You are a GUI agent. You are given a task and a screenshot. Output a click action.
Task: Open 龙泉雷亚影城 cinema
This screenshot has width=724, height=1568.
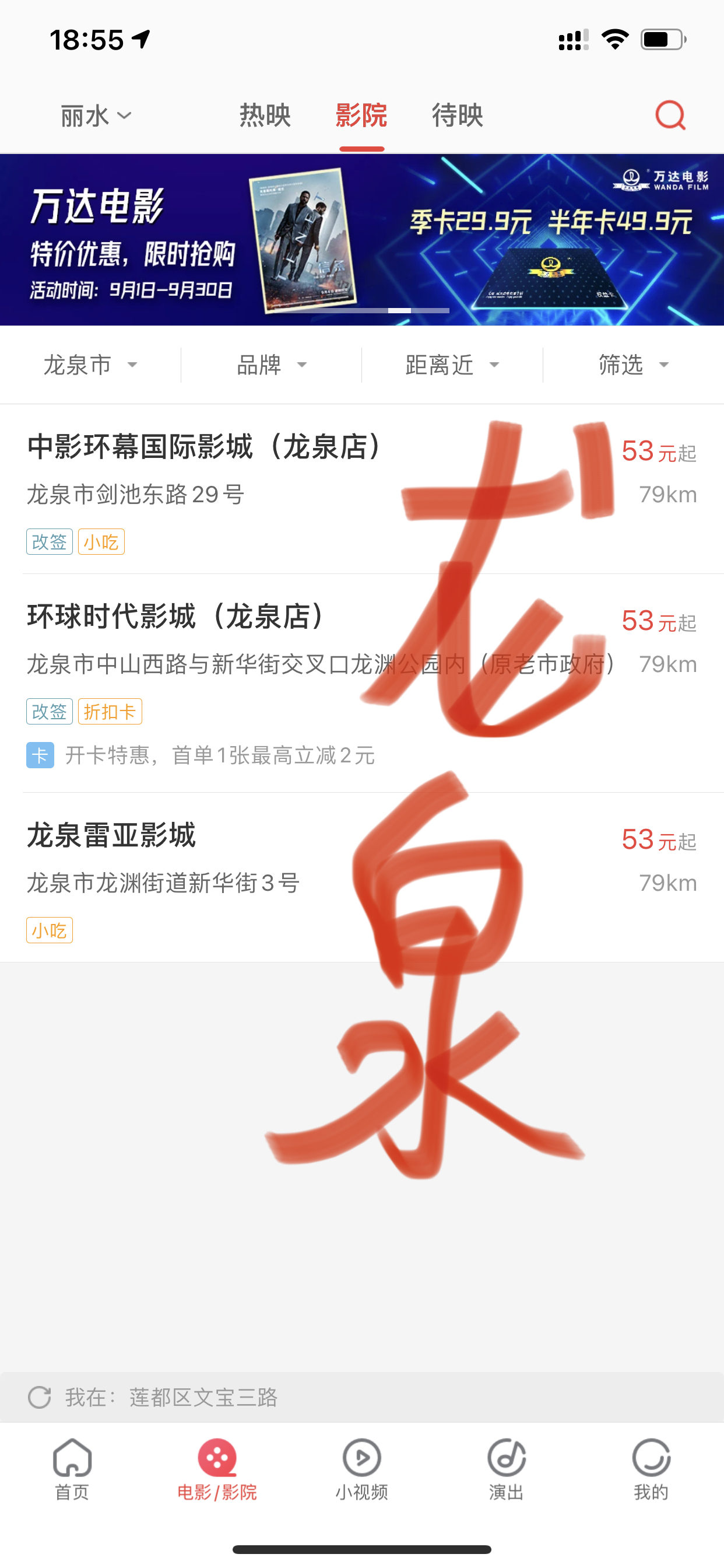coord(111,835)
